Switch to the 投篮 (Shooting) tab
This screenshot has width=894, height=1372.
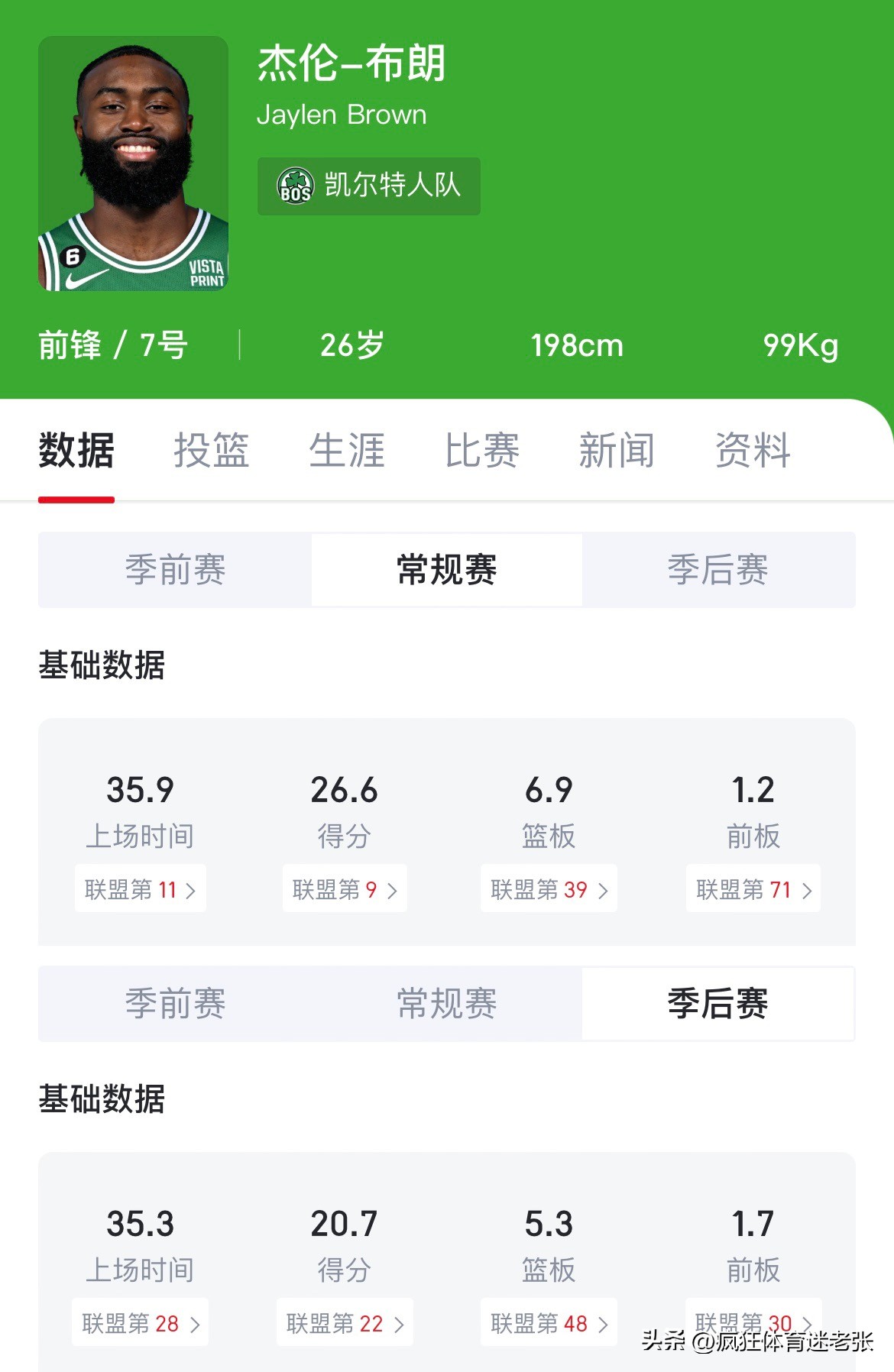pyautogui.click(x=212, y=452)
